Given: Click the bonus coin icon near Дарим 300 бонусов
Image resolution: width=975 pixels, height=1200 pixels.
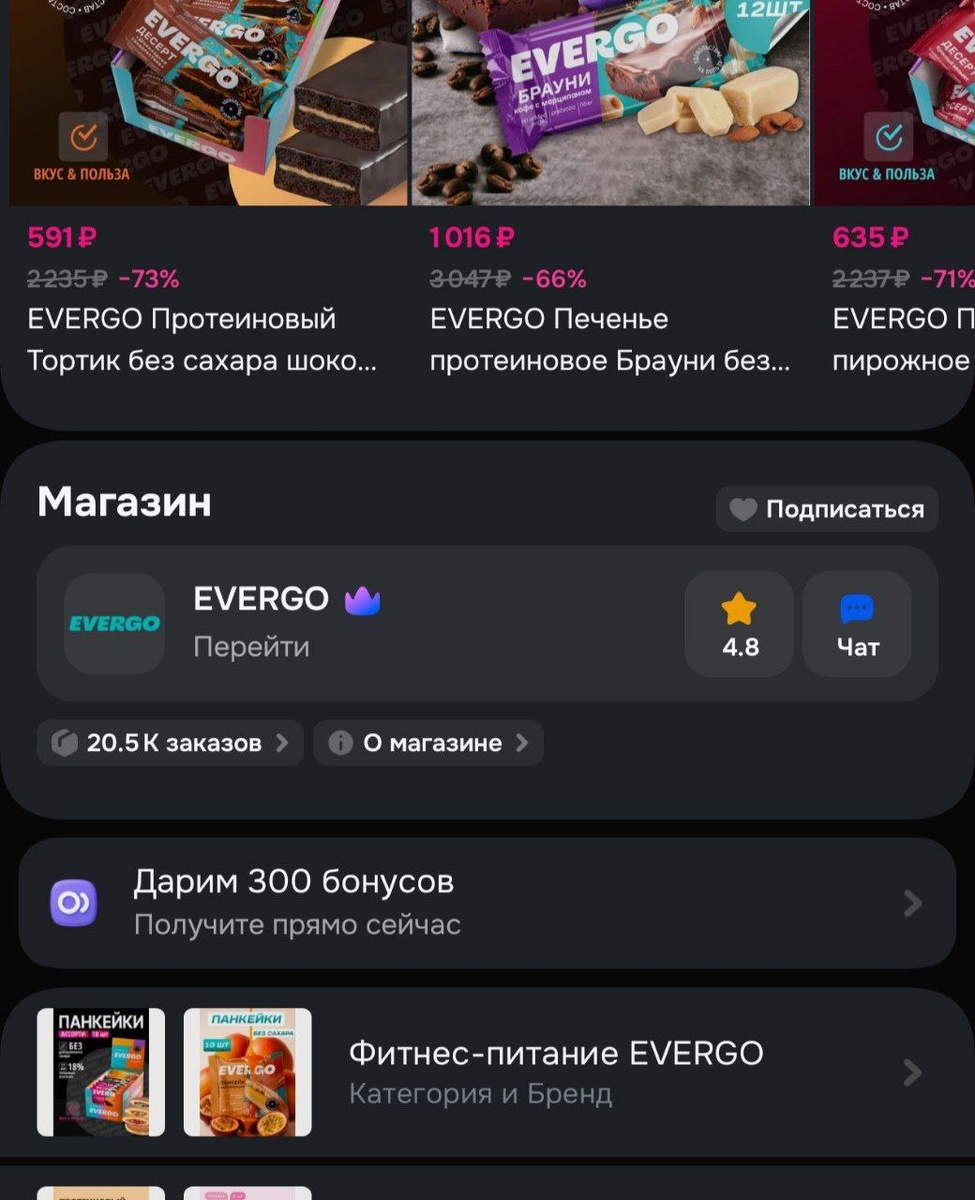Looking at the screenshot, I should pyautogui.click(x=72, y=902).
